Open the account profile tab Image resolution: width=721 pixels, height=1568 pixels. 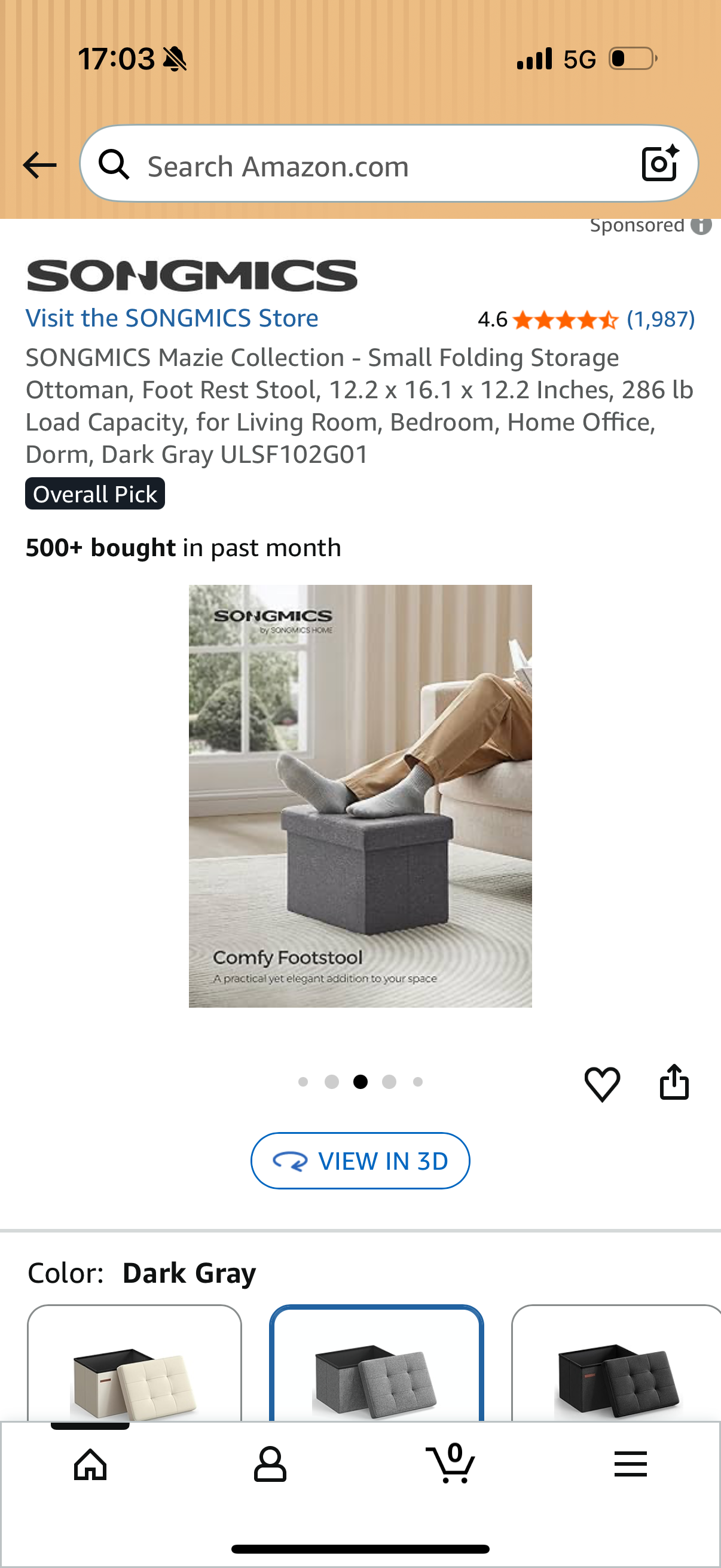tap(270, 1464)
